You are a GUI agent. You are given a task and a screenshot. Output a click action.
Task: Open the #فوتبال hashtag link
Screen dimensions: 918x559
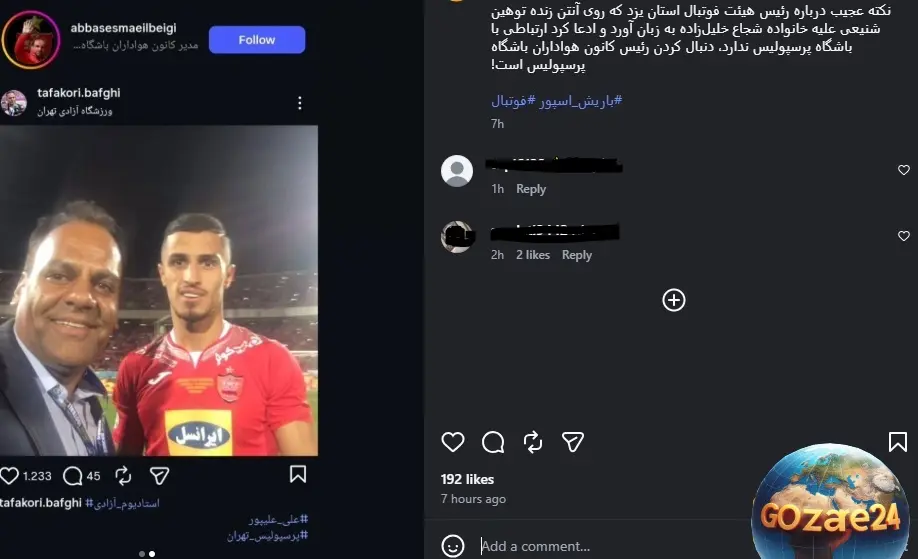[514, 101]
